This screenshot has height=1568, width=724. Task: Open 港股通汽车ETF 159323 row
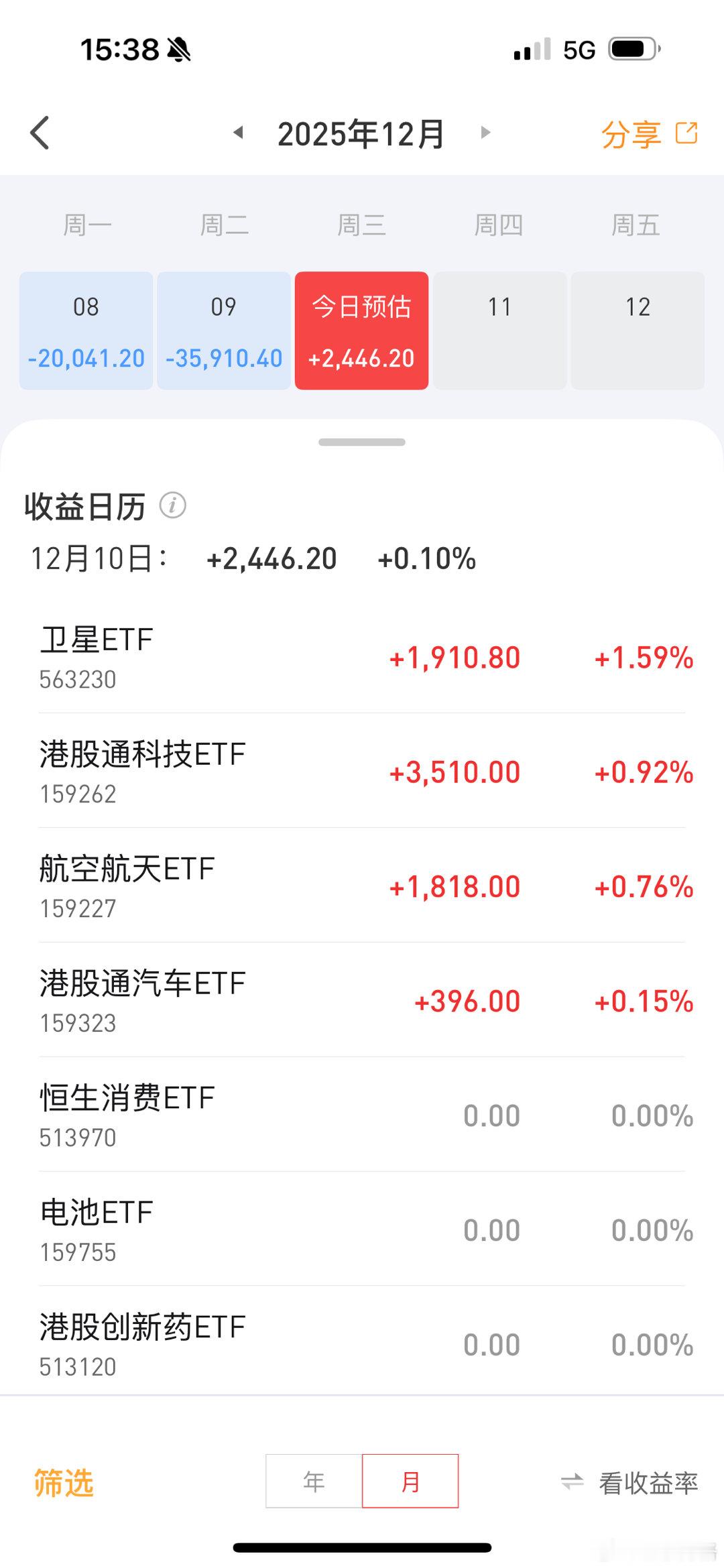pyautogui.click(x=362, y=1001)
